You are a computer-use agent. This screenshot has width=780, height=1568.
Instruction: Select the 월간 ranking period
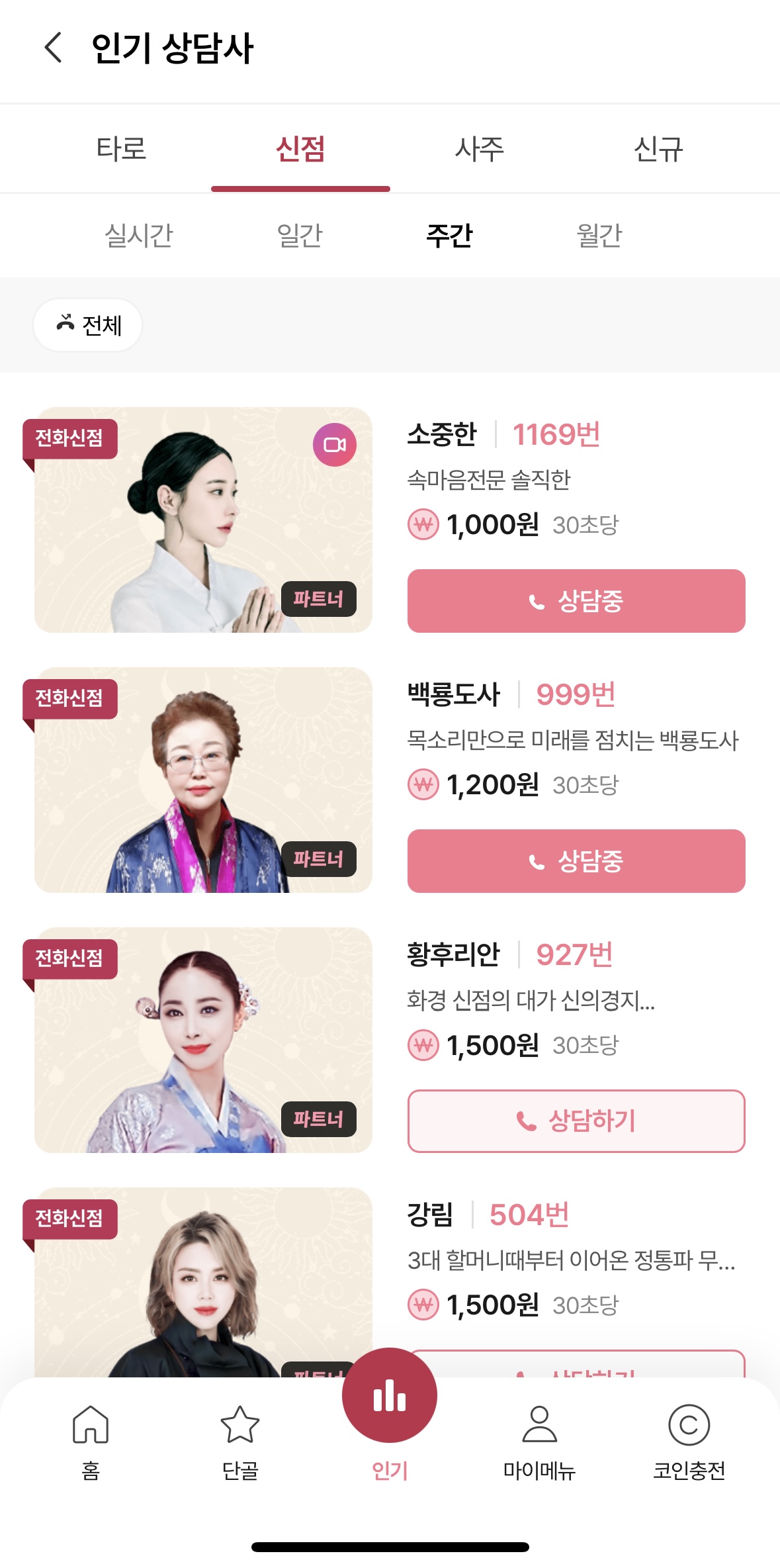tap(599, 235)
